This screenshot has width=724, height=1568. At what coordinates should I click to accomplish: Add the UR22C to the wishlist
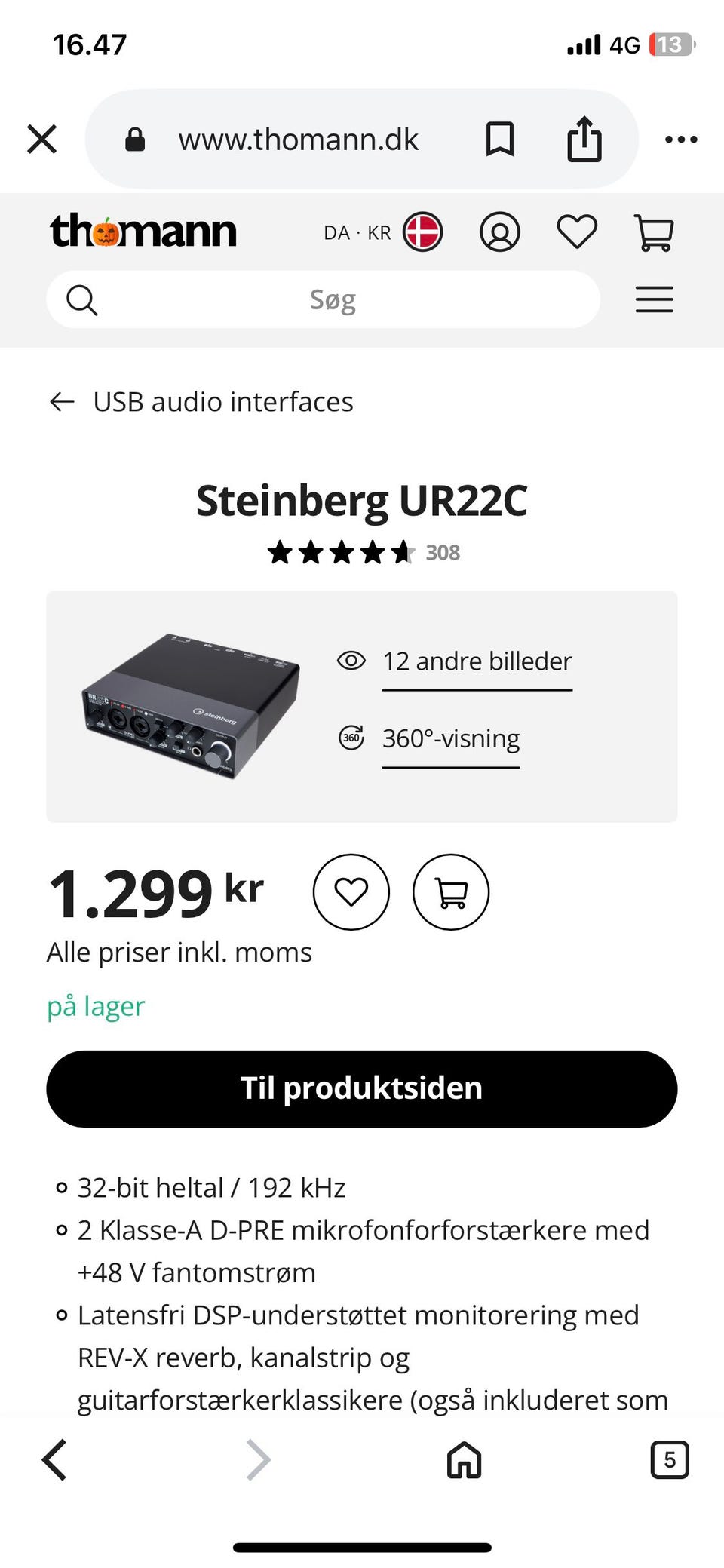(351, 892)
